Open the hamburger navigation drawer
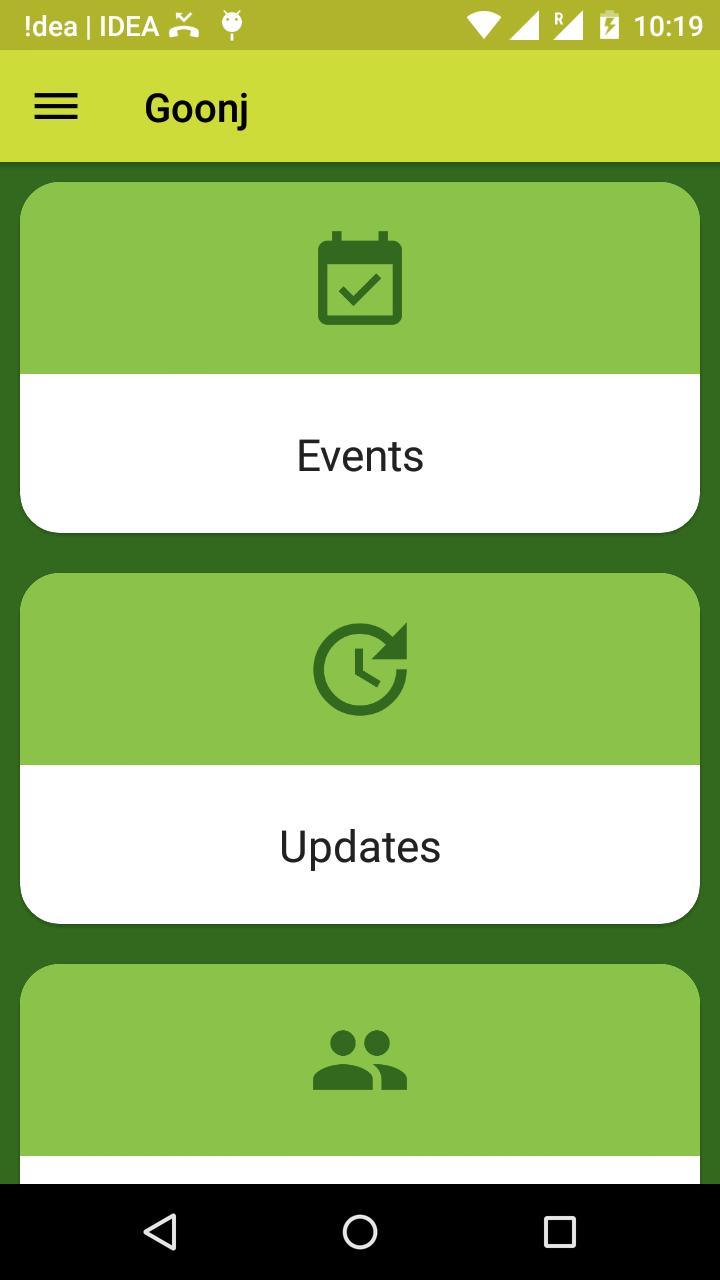720x1280 pixels. [56, 107]
